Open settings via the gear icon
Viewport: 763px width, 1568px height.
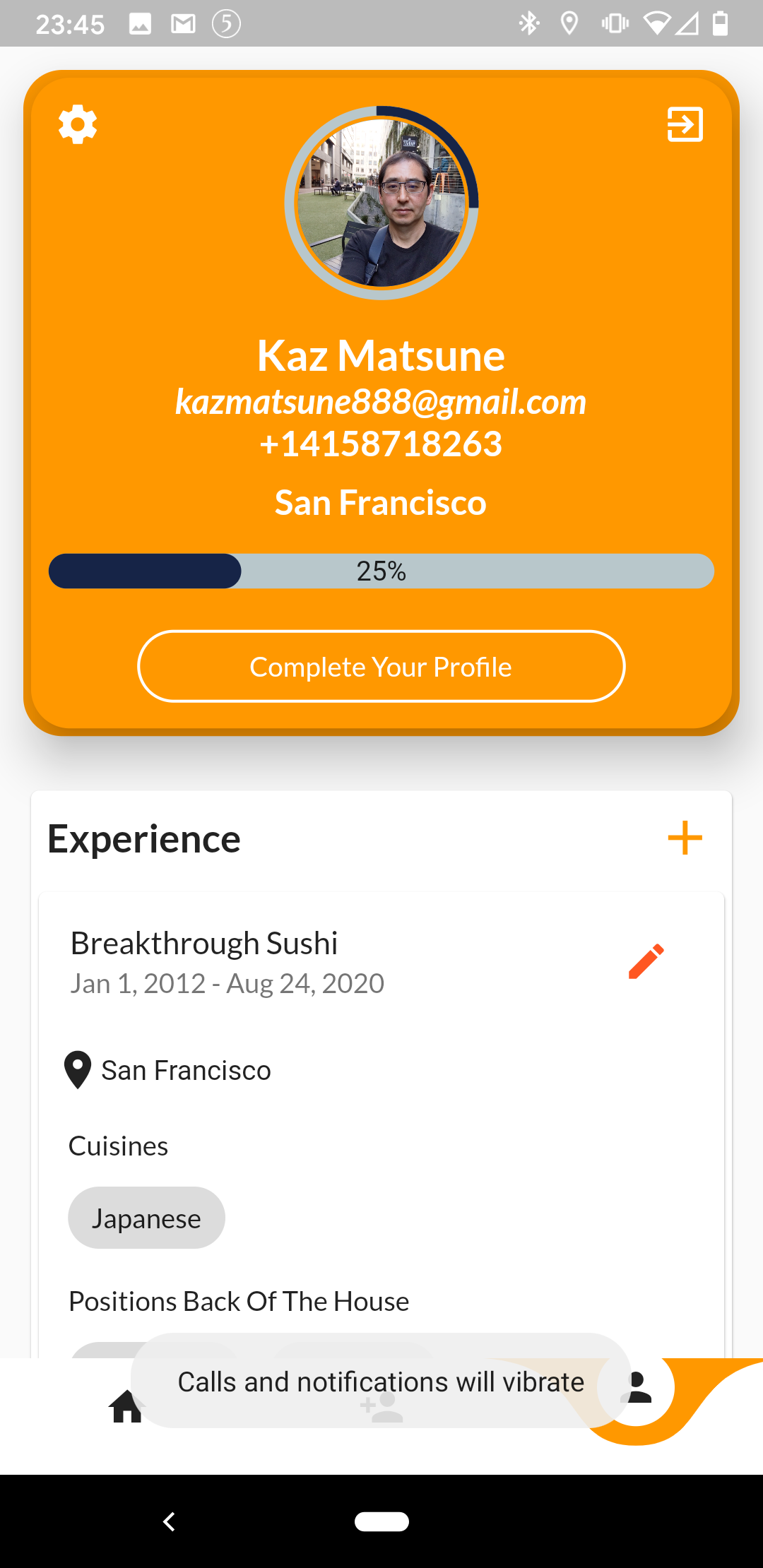pos(78,125)
